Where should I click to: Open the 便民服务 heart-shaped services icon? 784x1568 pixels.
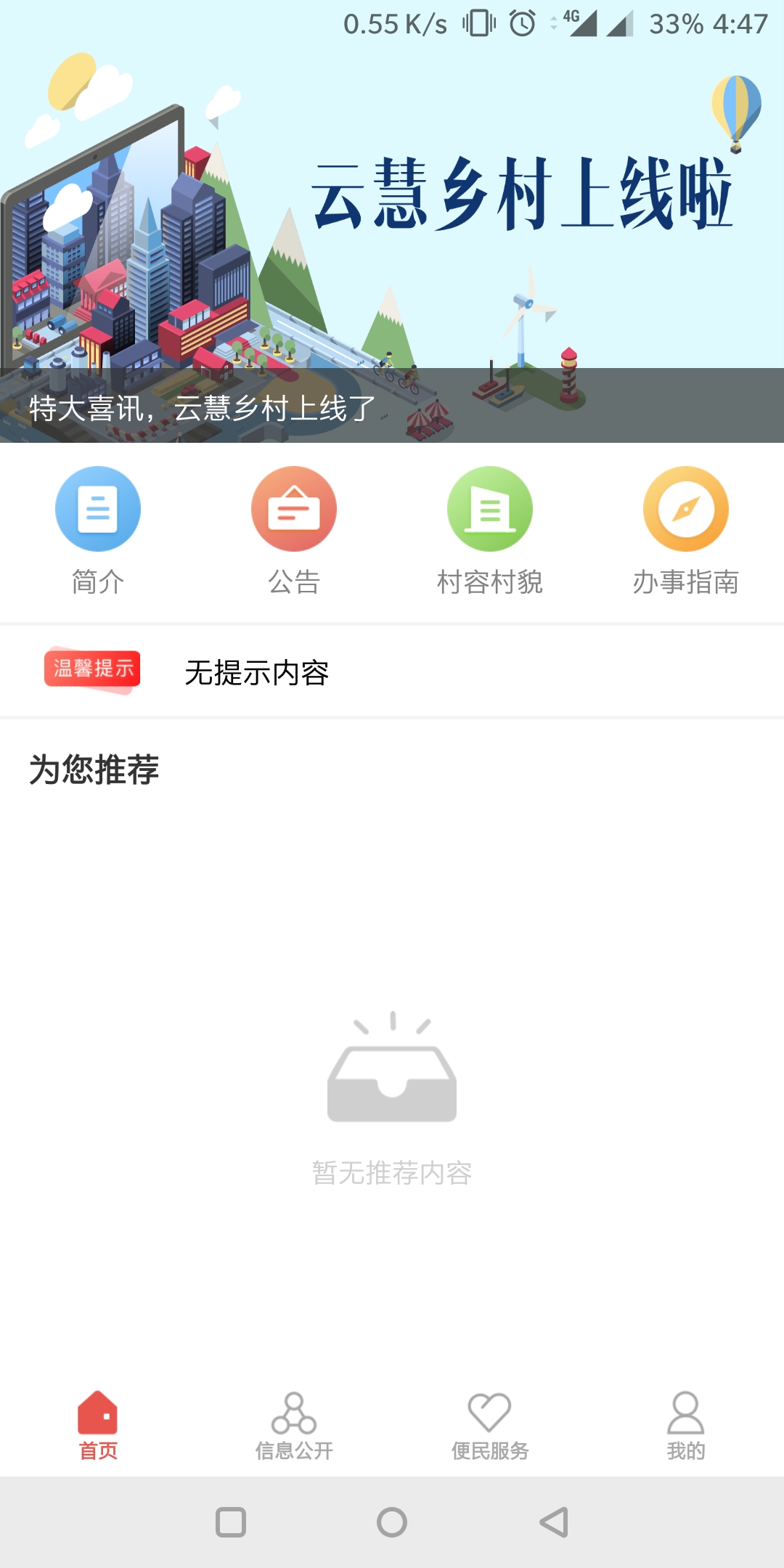(490, 1406)
